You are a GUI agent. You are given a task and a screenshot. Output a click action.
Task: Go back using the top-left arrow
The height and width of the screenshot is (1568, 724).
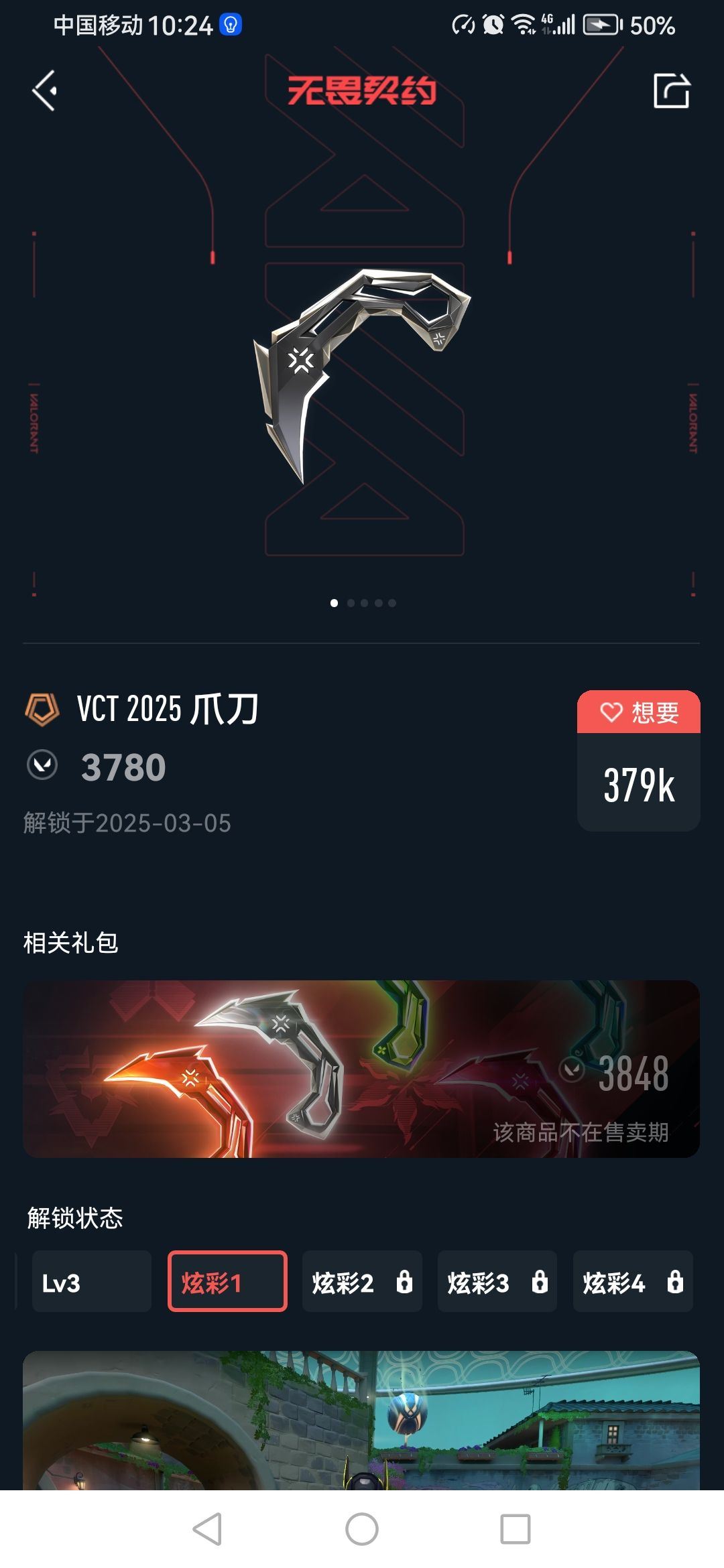click(x=44, y=90)
